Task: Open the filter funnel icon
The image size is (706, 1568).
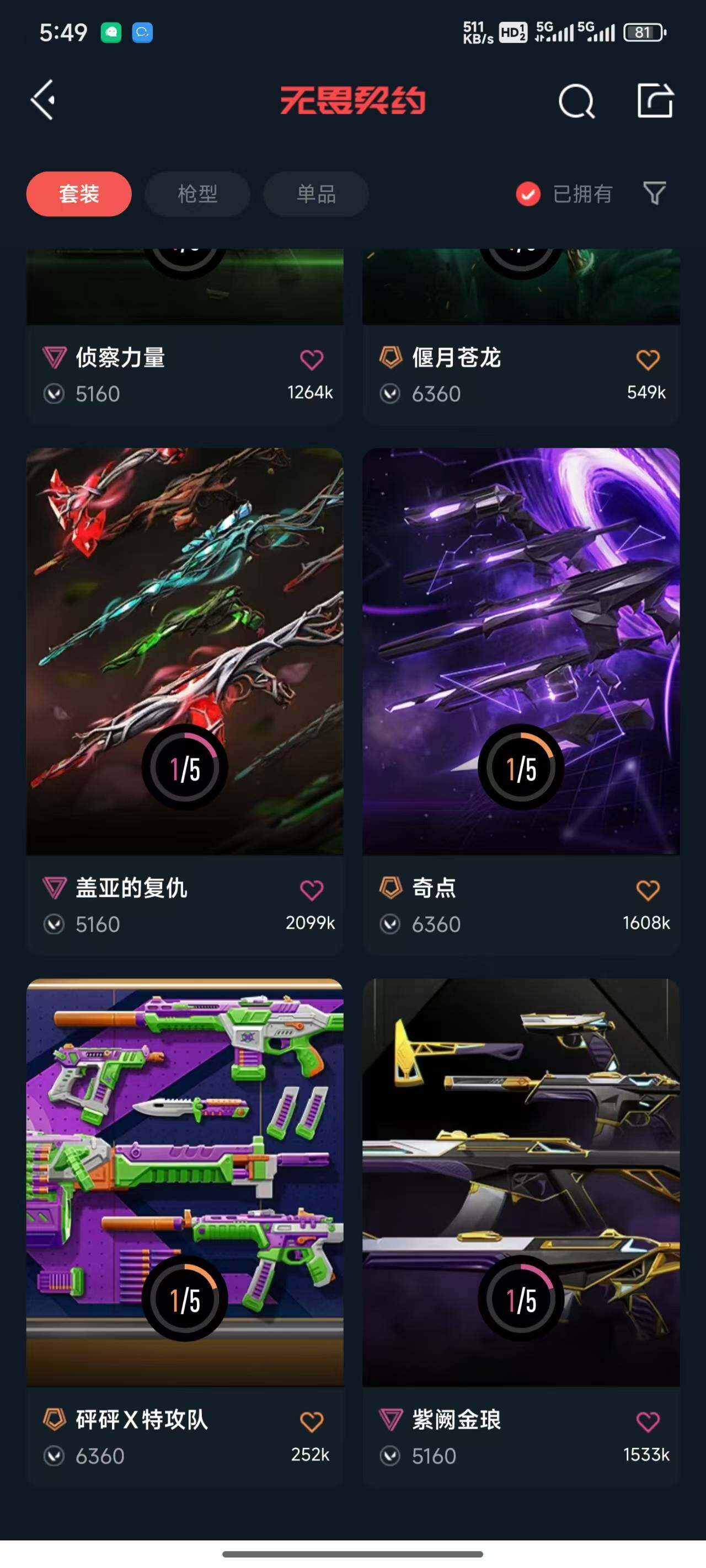Action: 654,194
